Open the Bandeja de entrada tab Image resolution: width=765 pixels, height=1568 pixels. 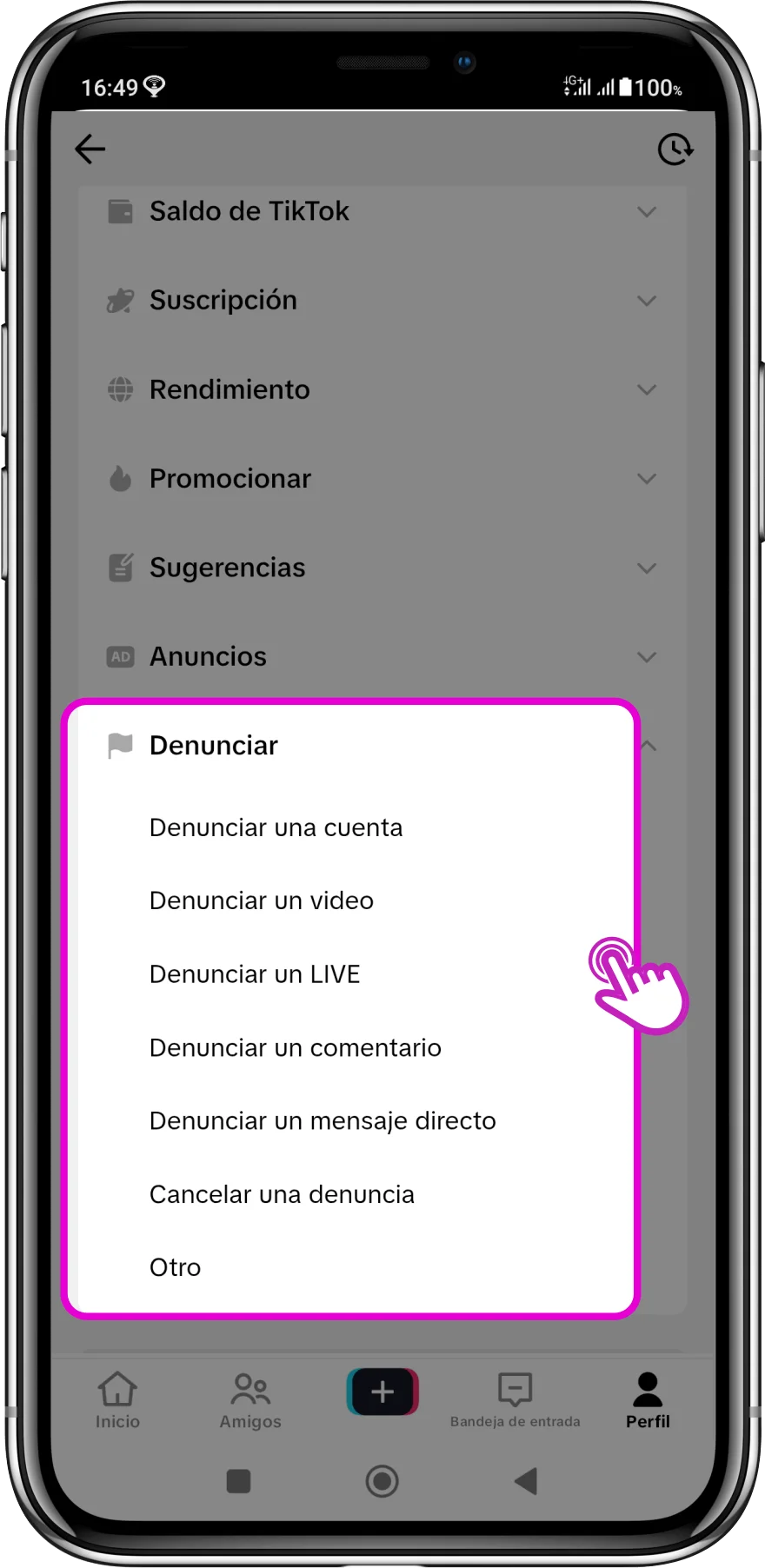coord(515,1400)
